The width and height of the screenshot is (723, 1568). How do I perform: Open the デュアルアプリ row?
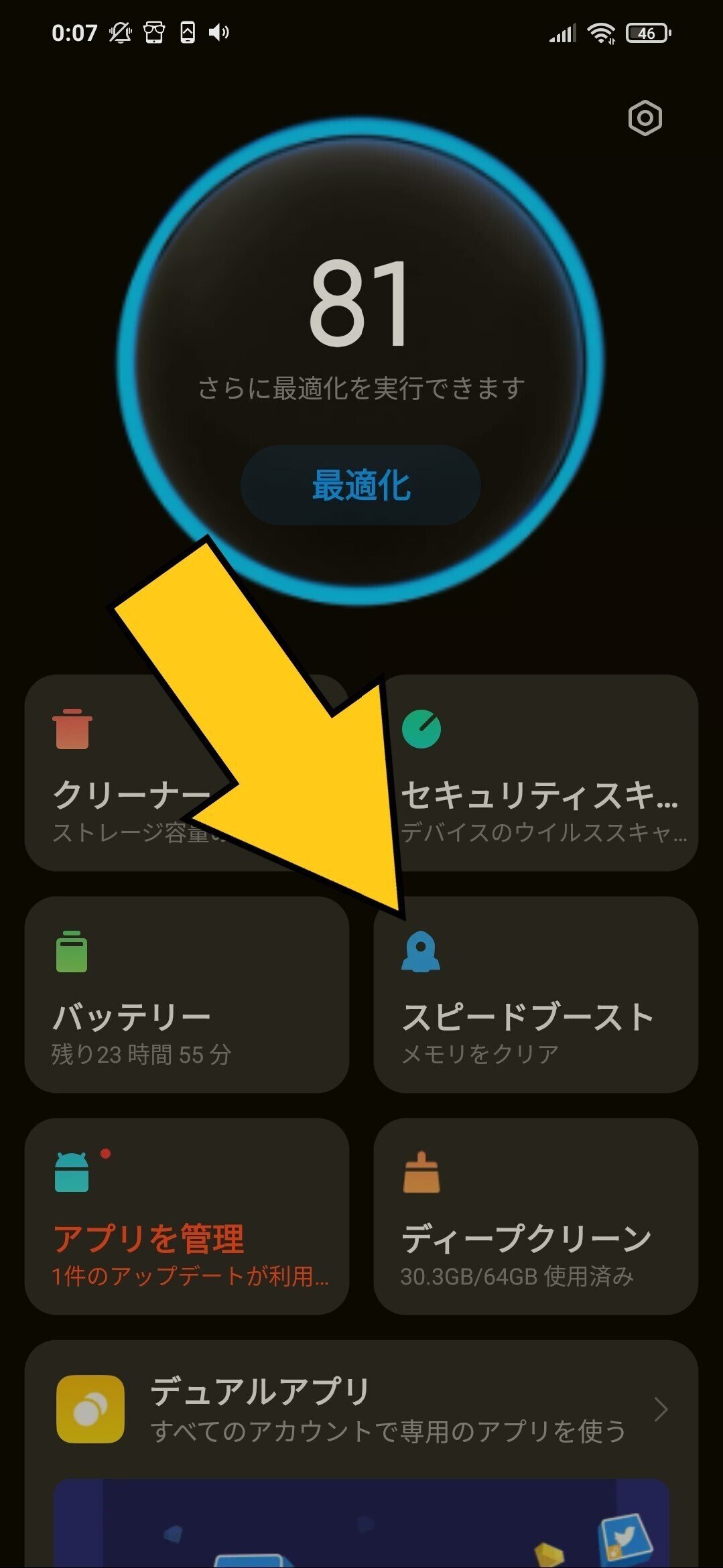pos(360,1409)
